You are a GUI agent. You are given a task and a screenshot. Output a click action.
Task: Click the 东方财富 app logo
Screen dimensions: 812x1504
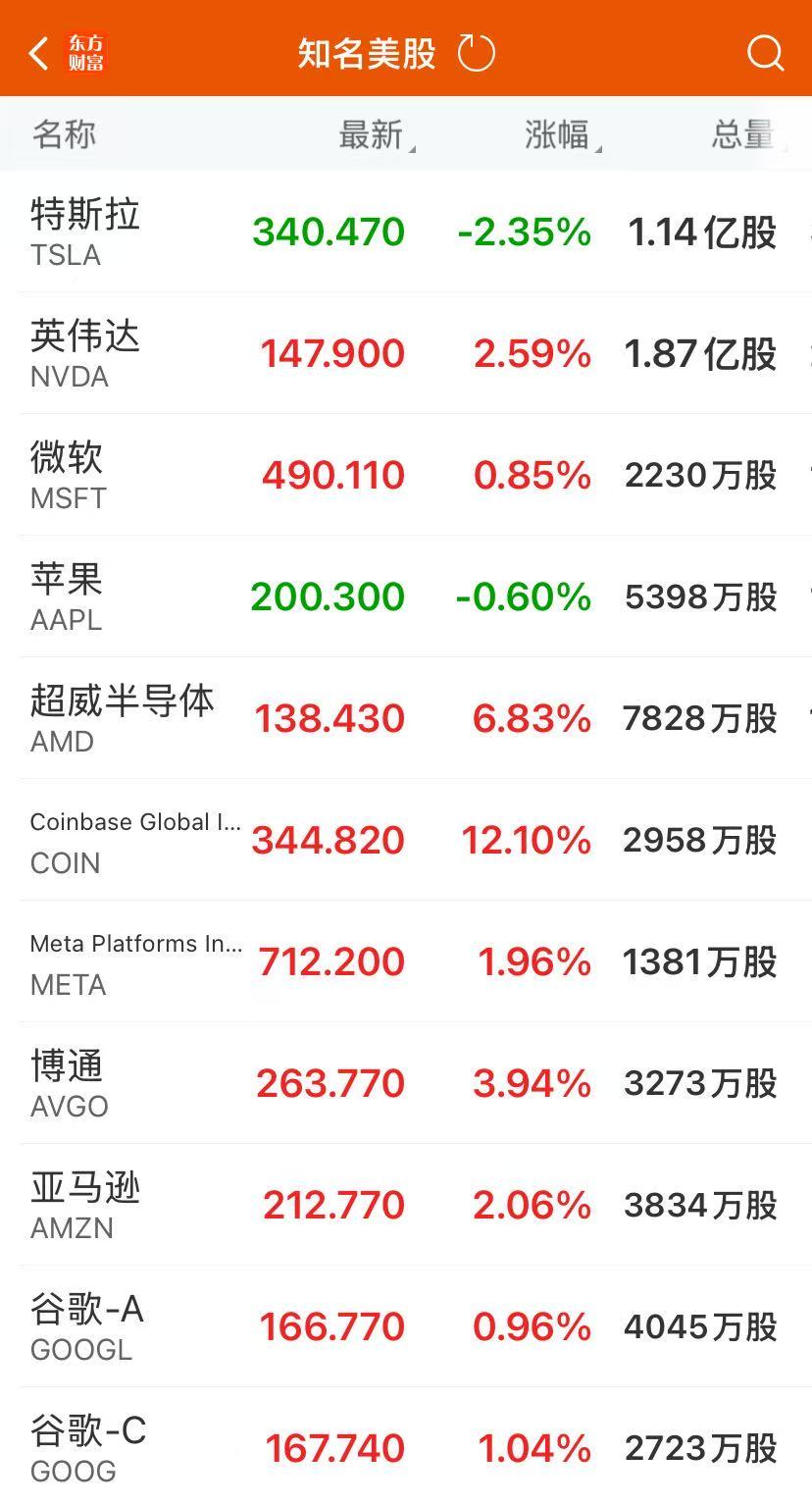(x=86, y=53)
